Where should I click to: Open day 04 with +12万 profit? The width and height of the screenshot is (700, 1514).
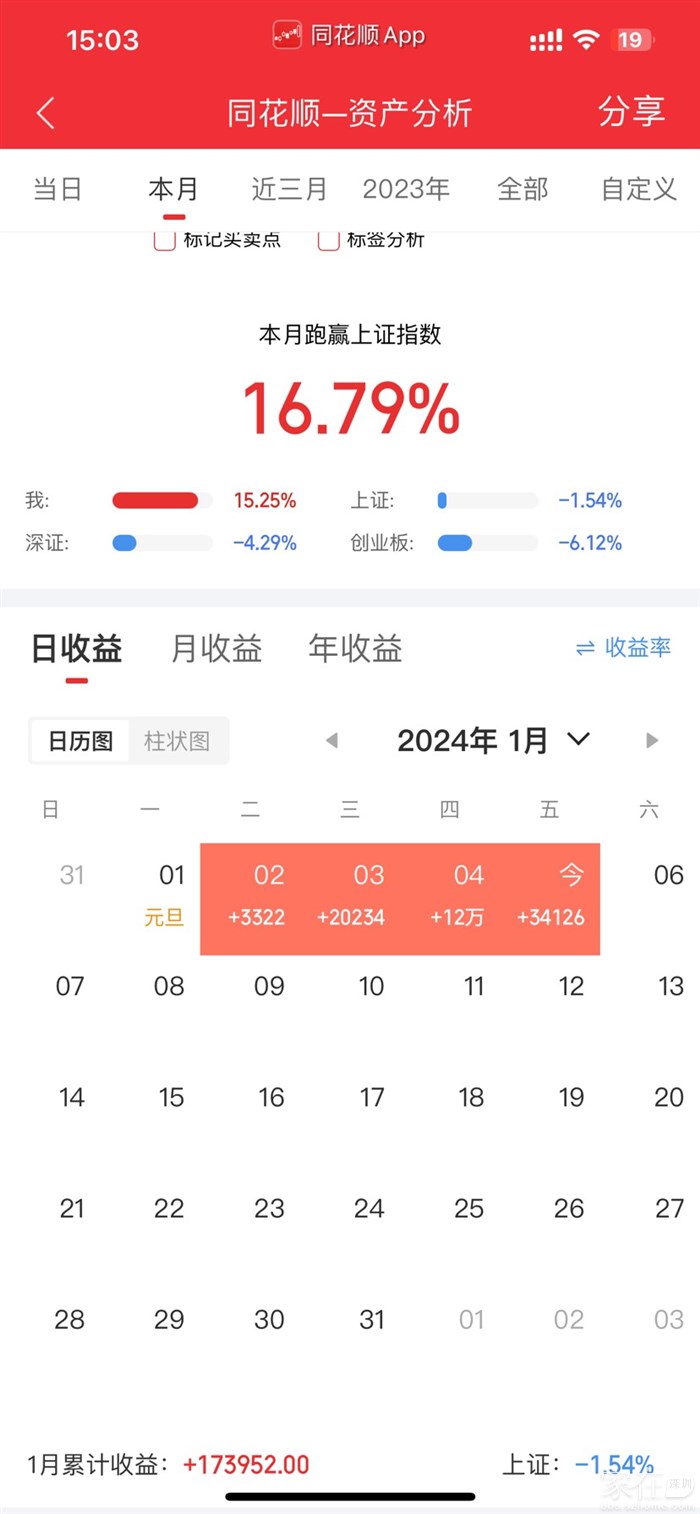(469, 897)
